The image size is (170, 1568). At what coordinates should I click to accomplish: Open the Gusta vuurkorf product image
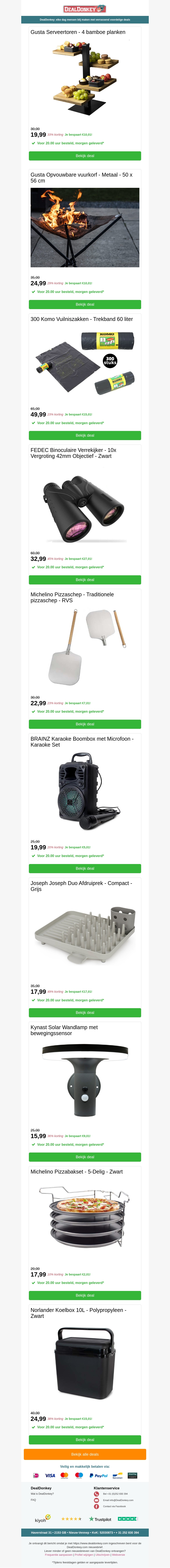85,228
